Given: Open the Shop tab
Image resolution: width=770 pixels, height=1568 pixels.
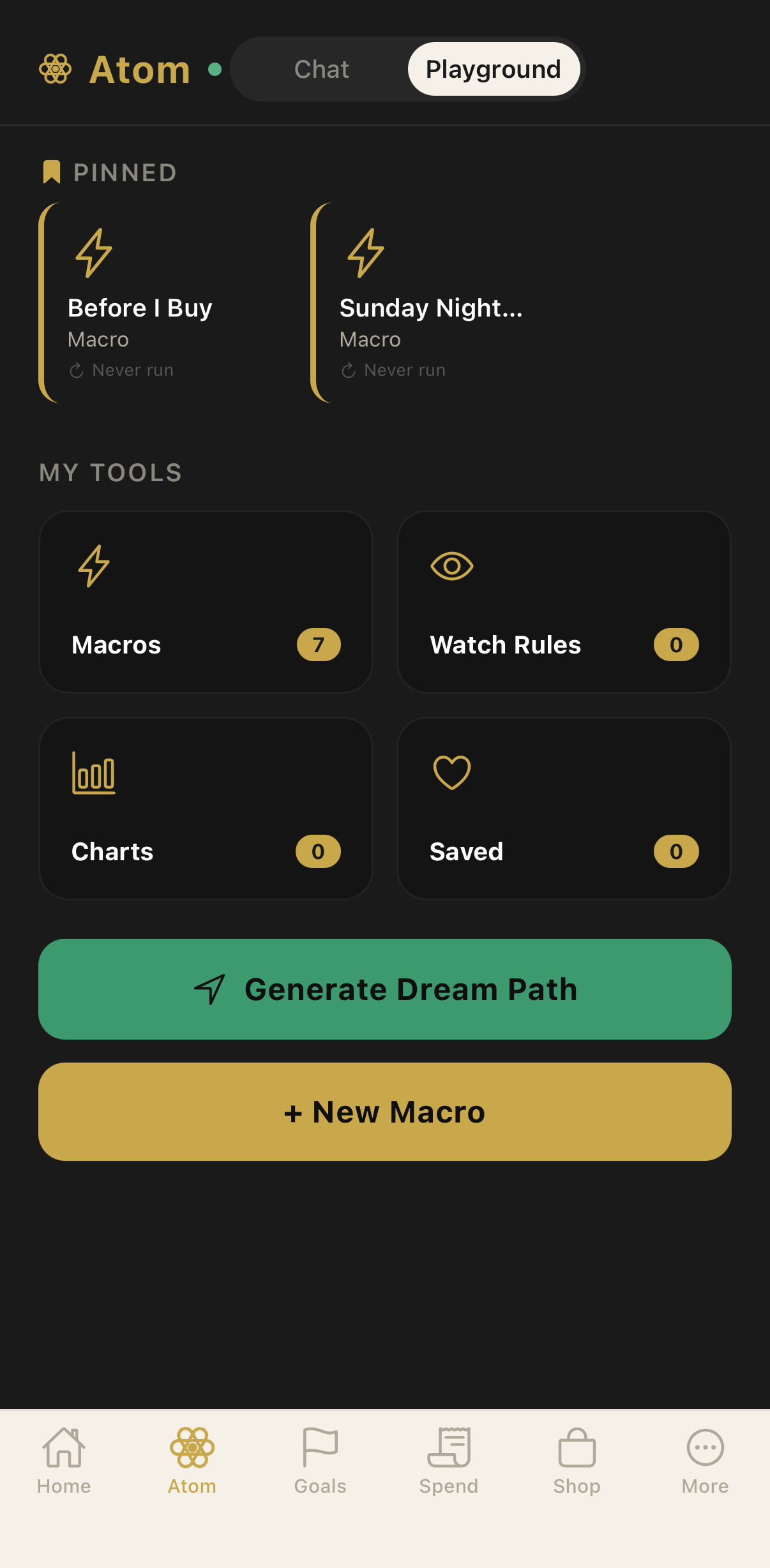Looking at the screenshot, I should pos(577,1461).
